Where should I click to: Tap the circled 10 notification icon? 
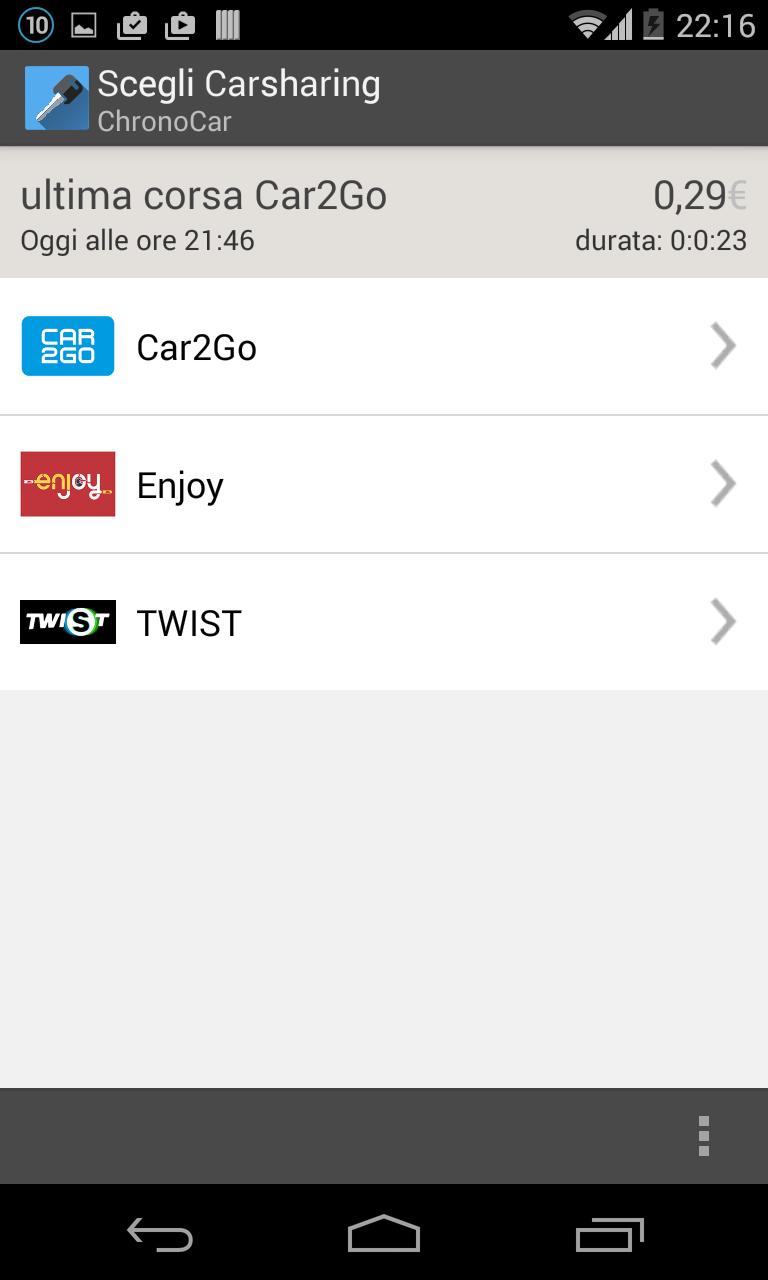click(x=35, y=24)
